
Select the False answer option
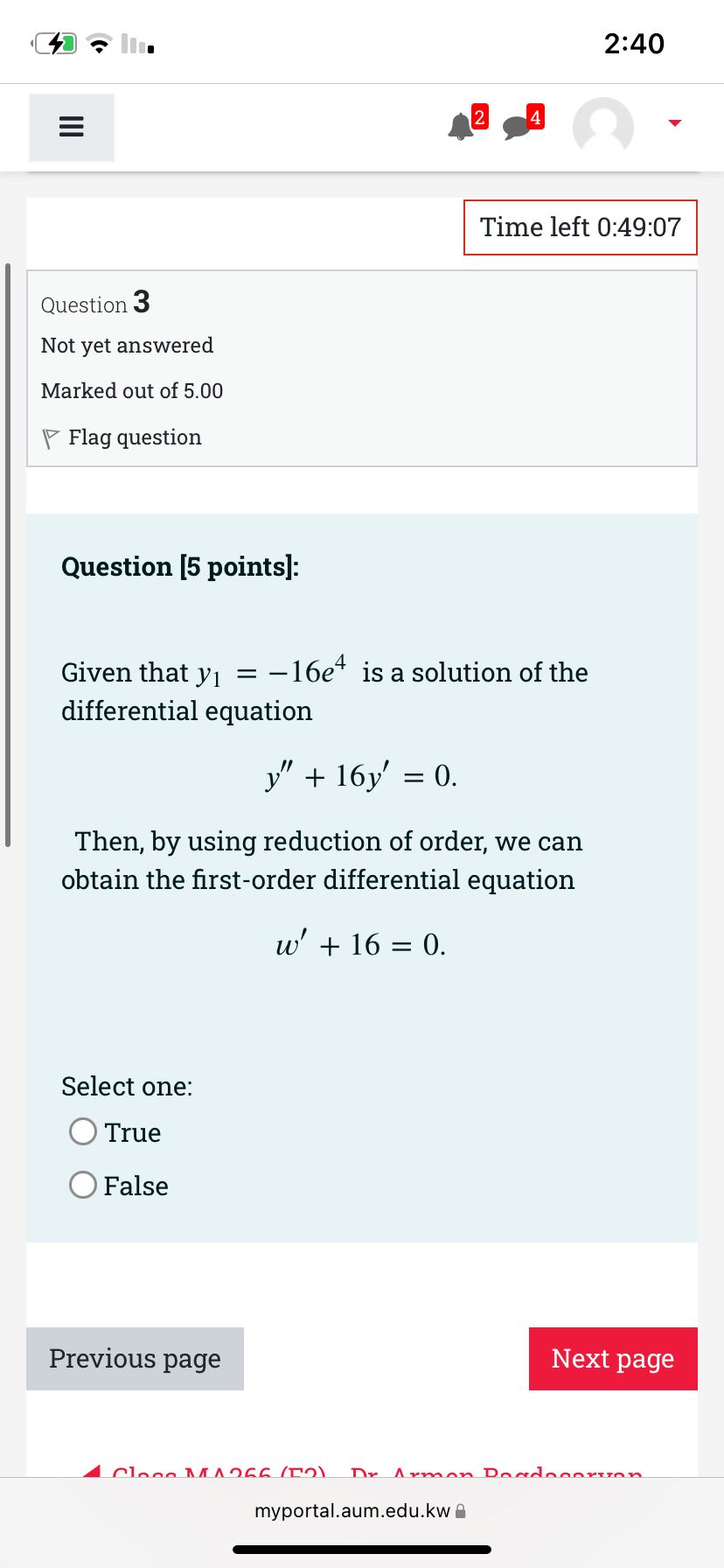(x=82, y=1185)
